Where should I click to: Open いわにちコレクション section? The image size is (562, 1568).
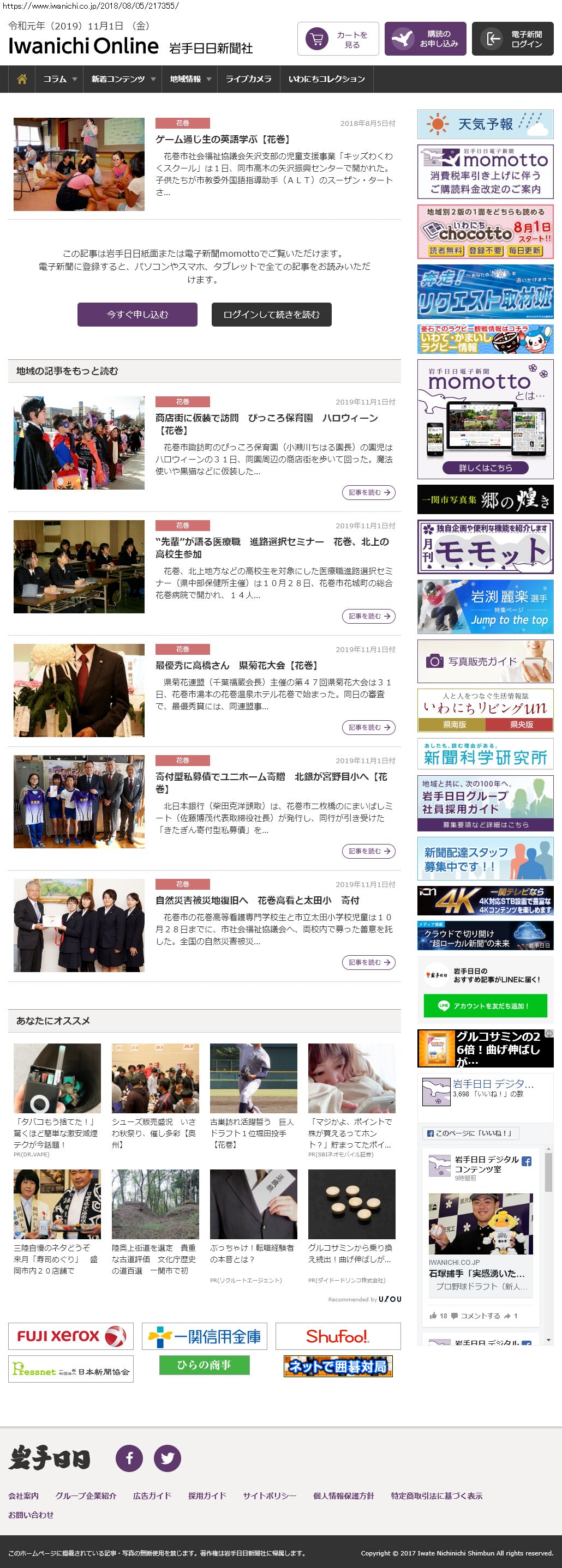[326, 79]
